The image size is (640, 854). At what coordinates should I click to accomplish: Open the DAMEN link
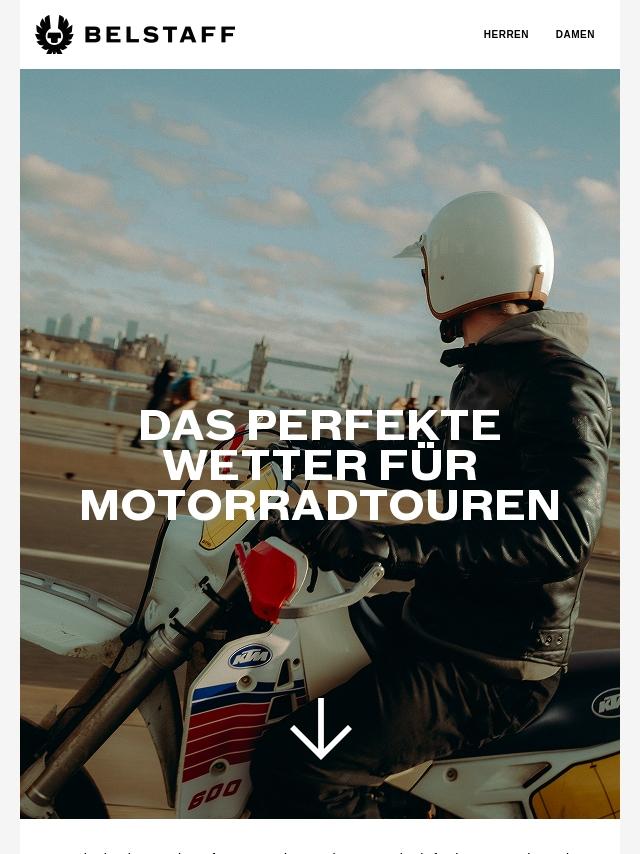point(575,34)
